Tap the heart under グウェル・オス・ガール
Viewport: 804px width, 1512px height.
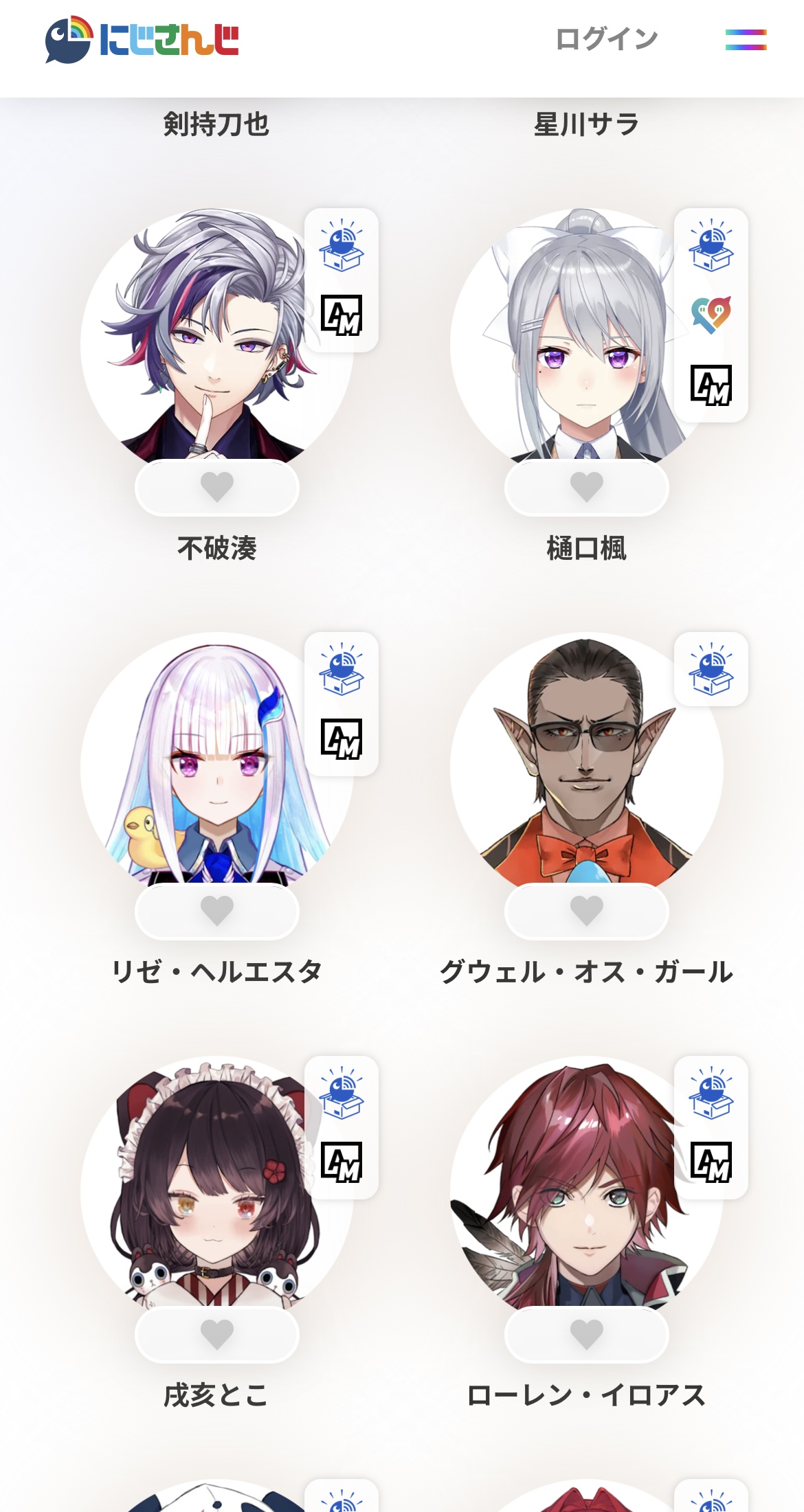(587, 911)
